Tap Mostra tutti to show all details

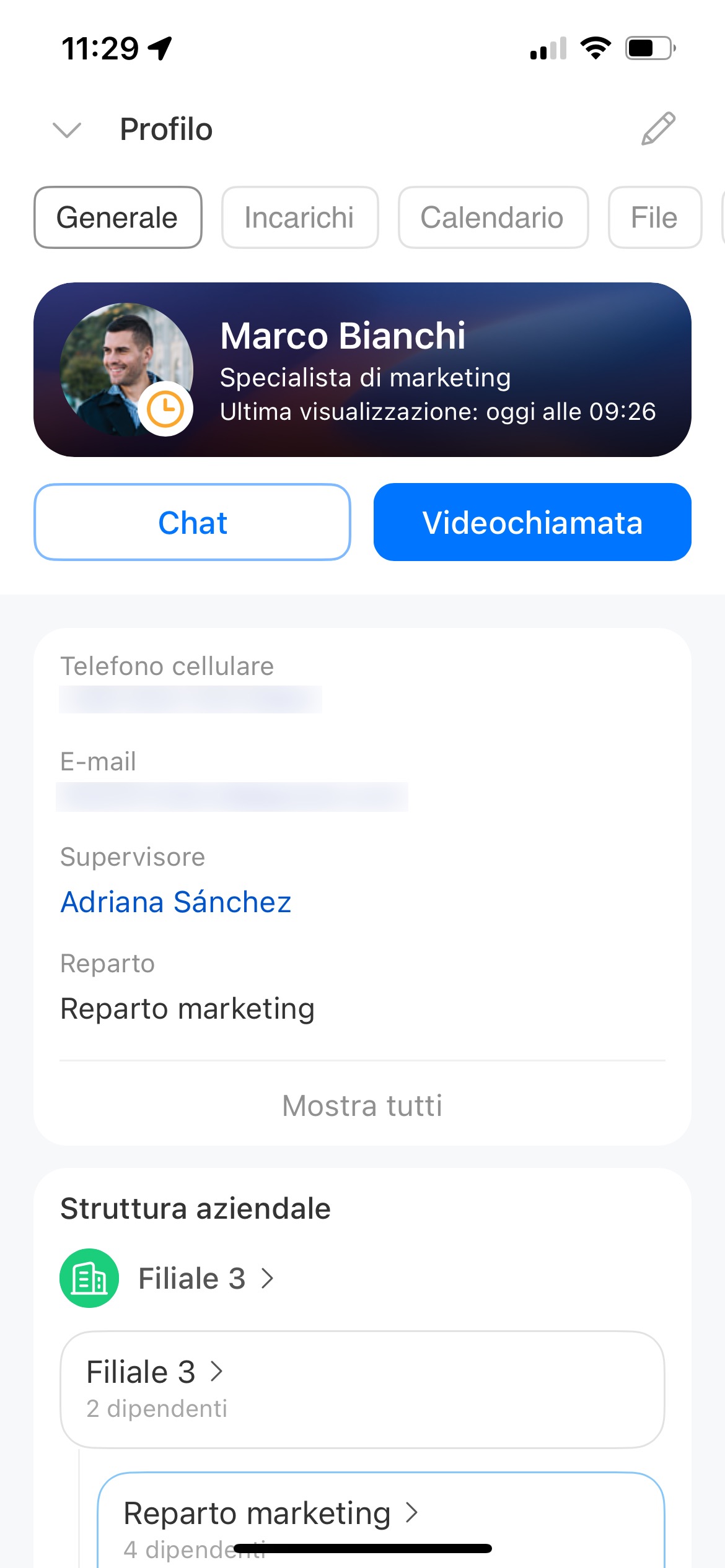362,1106
